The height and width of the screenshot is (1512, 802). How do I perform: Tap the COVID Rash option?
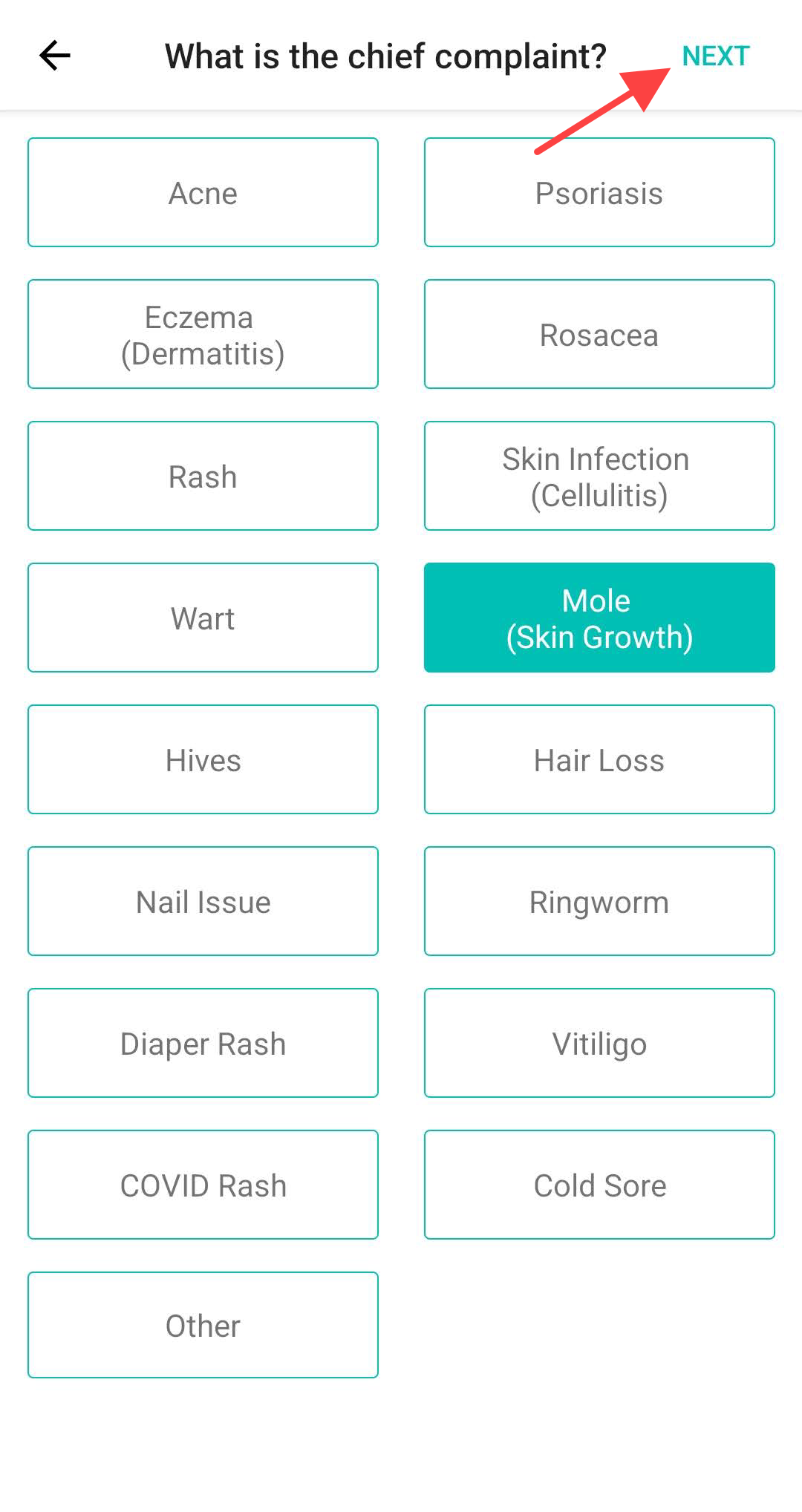[x=203, y=1185]
